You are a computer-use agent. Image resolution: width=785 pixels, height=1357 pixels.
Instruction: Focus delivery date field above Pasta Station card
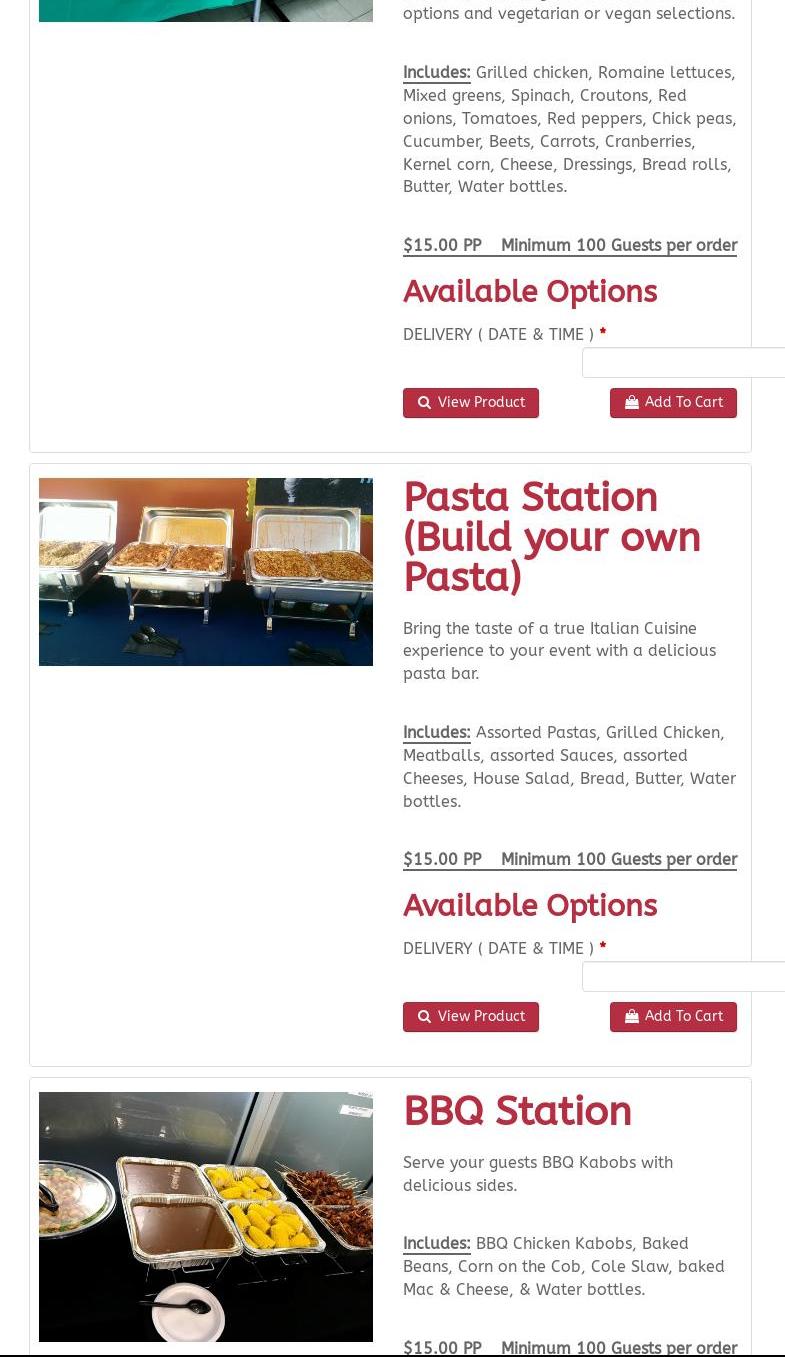coord(683,362)
